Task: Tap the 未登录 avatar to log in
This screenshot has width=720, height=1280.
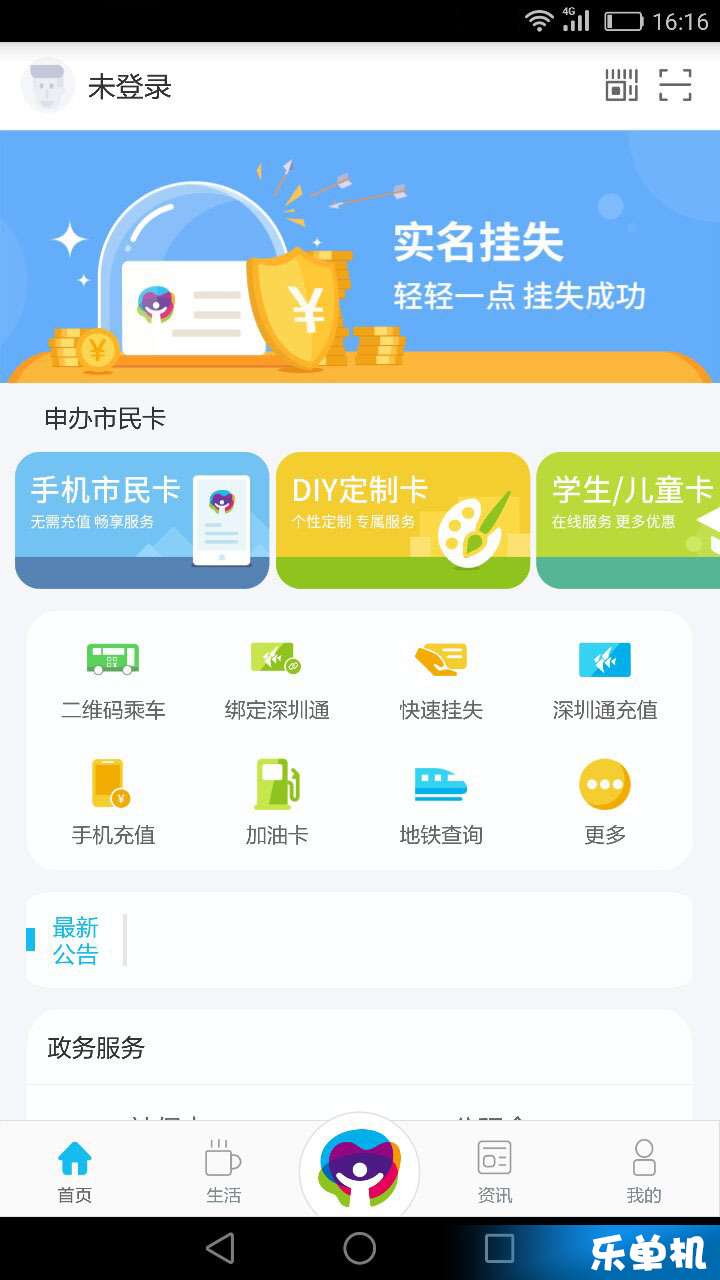Action: (48, 86)
